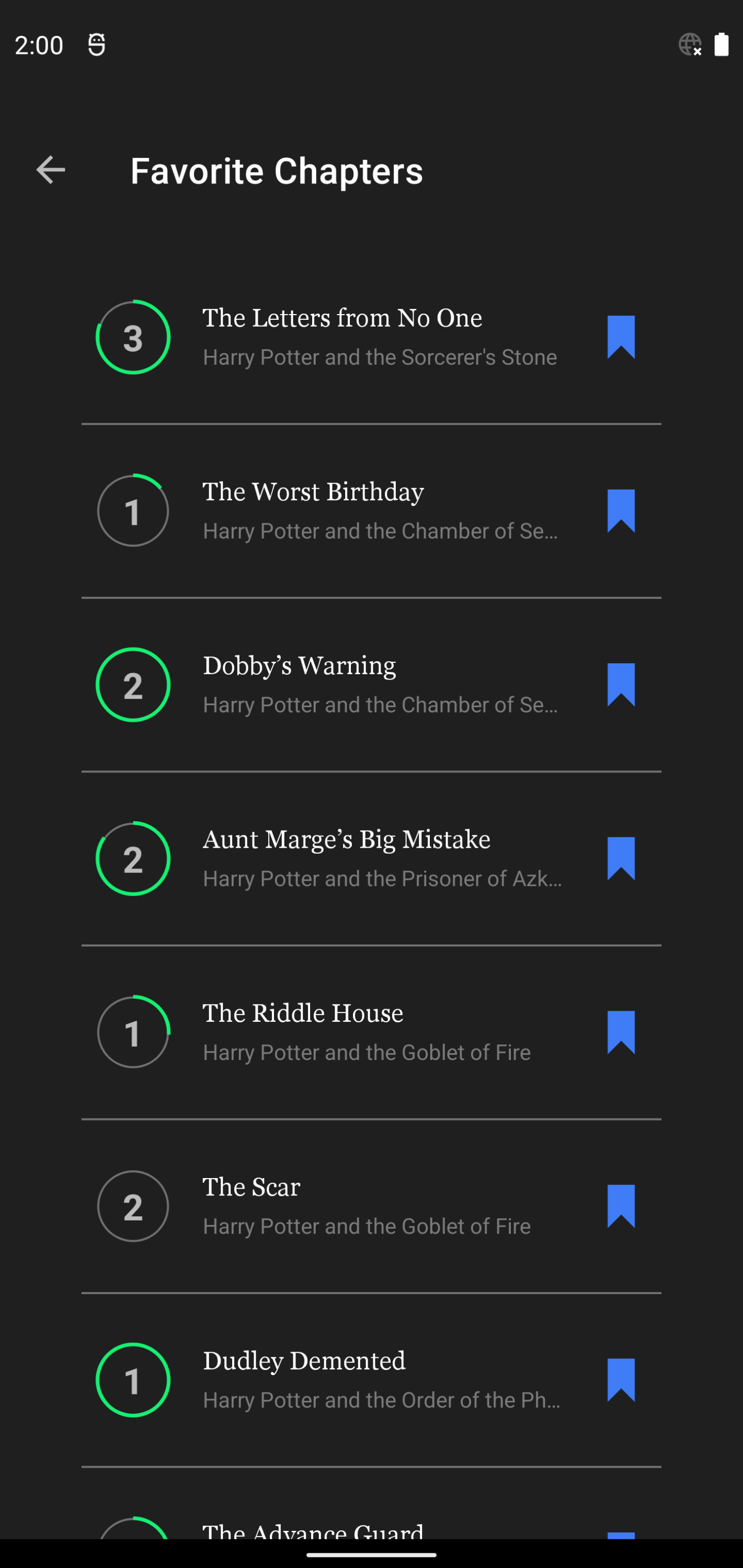Unbookmark The Worst Birthday
This screenshot has width=743, height=1568.
[621, 511]
